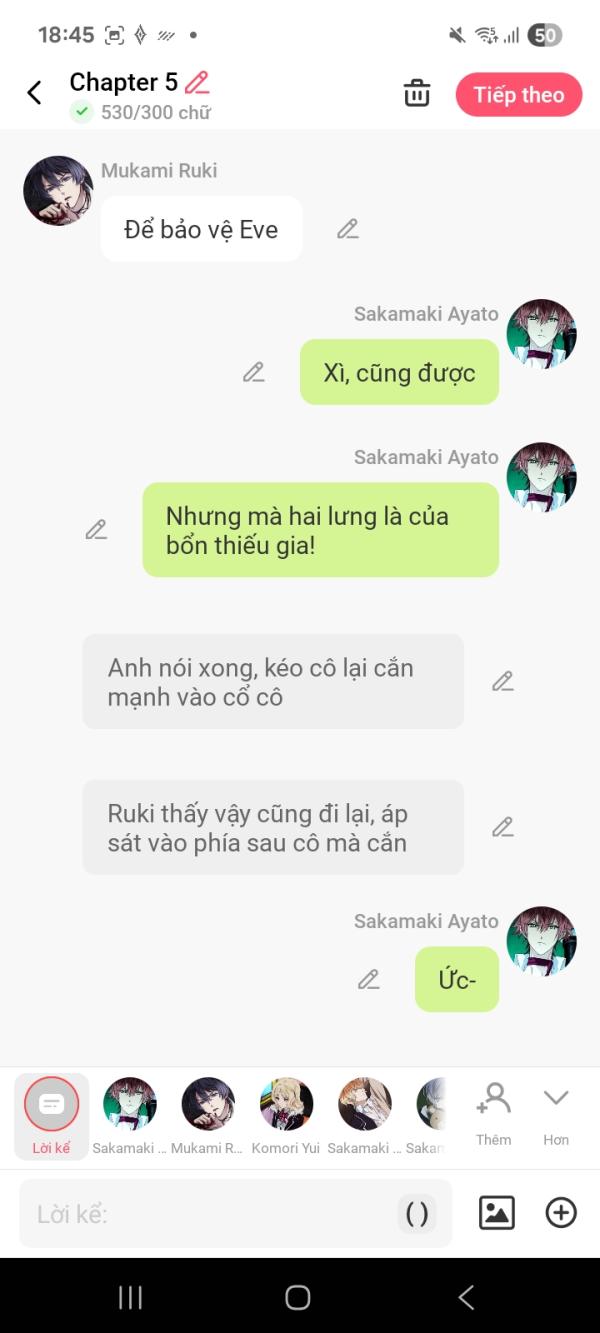600x1333 pixels.
Task: Edit narration 'Anh nói xong, kéo cô lại'
Action: click(502, 681)
